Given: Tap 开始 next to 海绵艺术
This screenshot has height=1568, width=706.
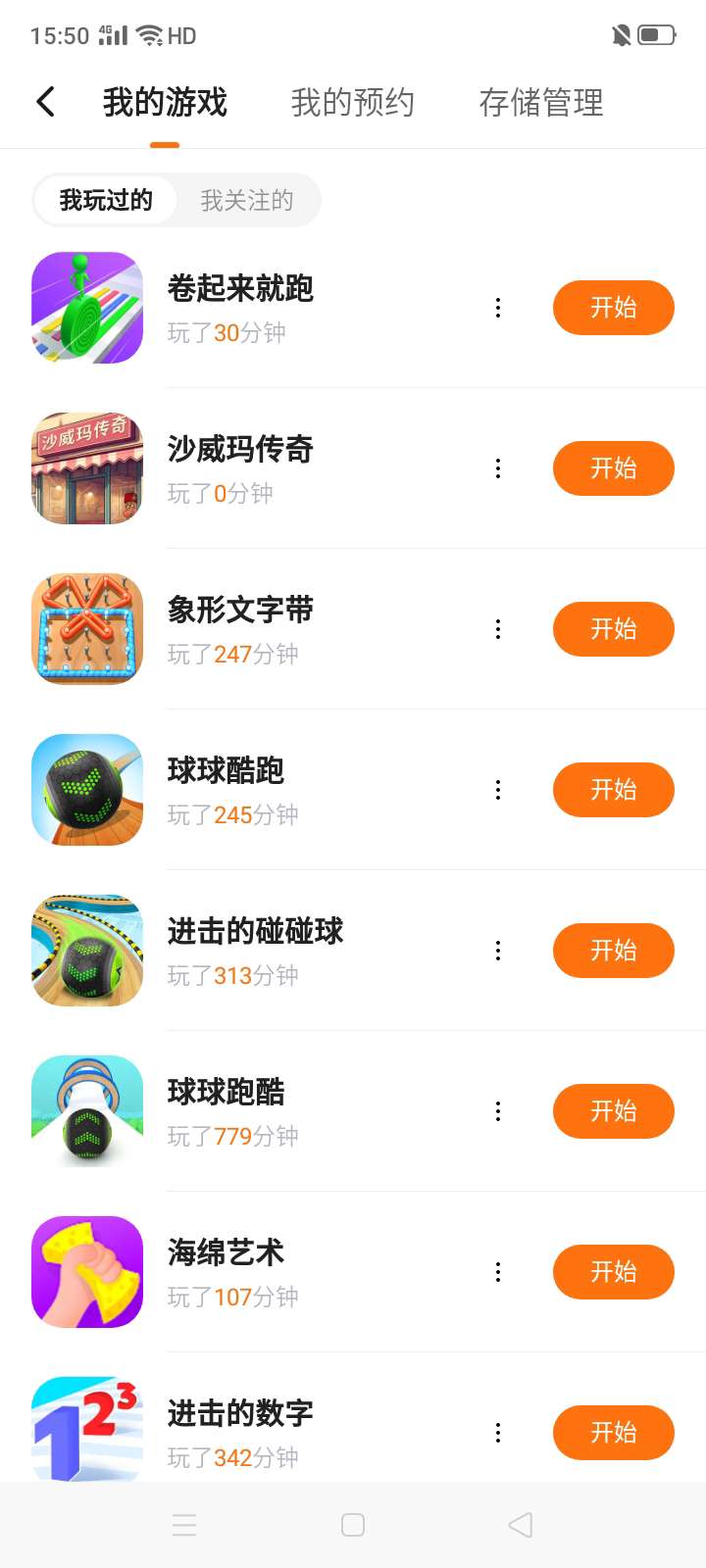Looking at the screenshot, I should pos(613,1272).
